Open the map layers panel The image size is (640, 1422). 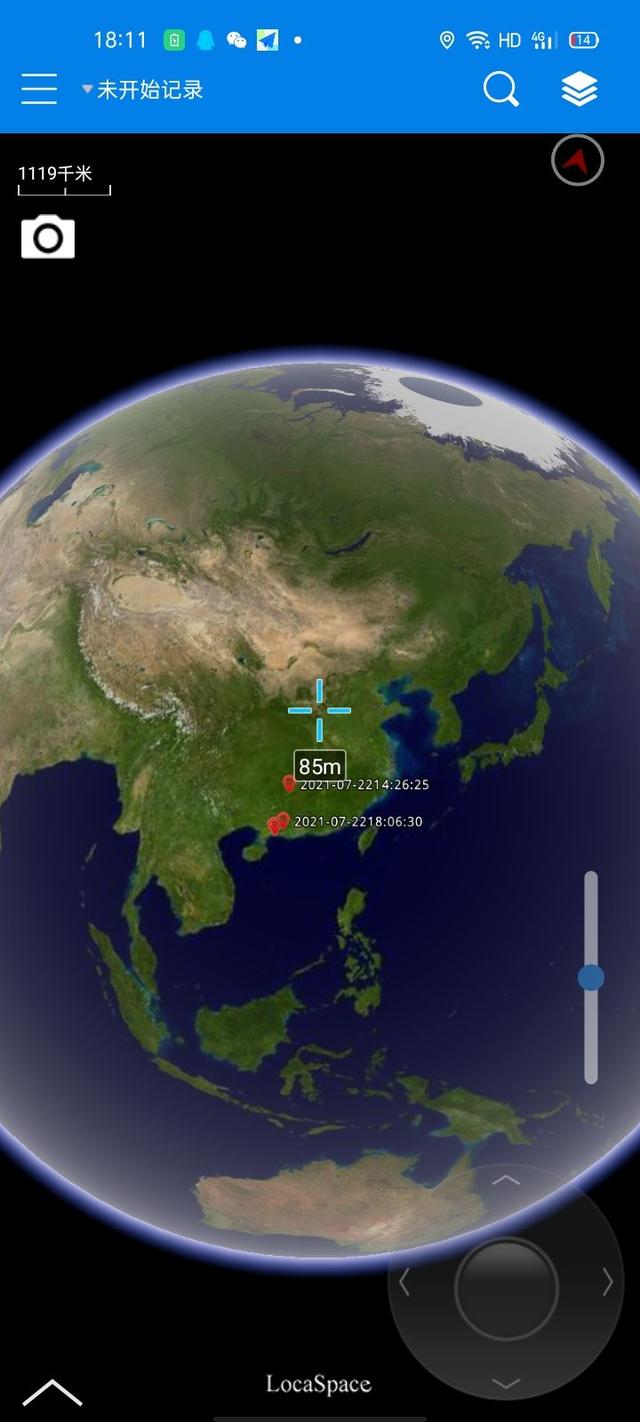point(579,90)
